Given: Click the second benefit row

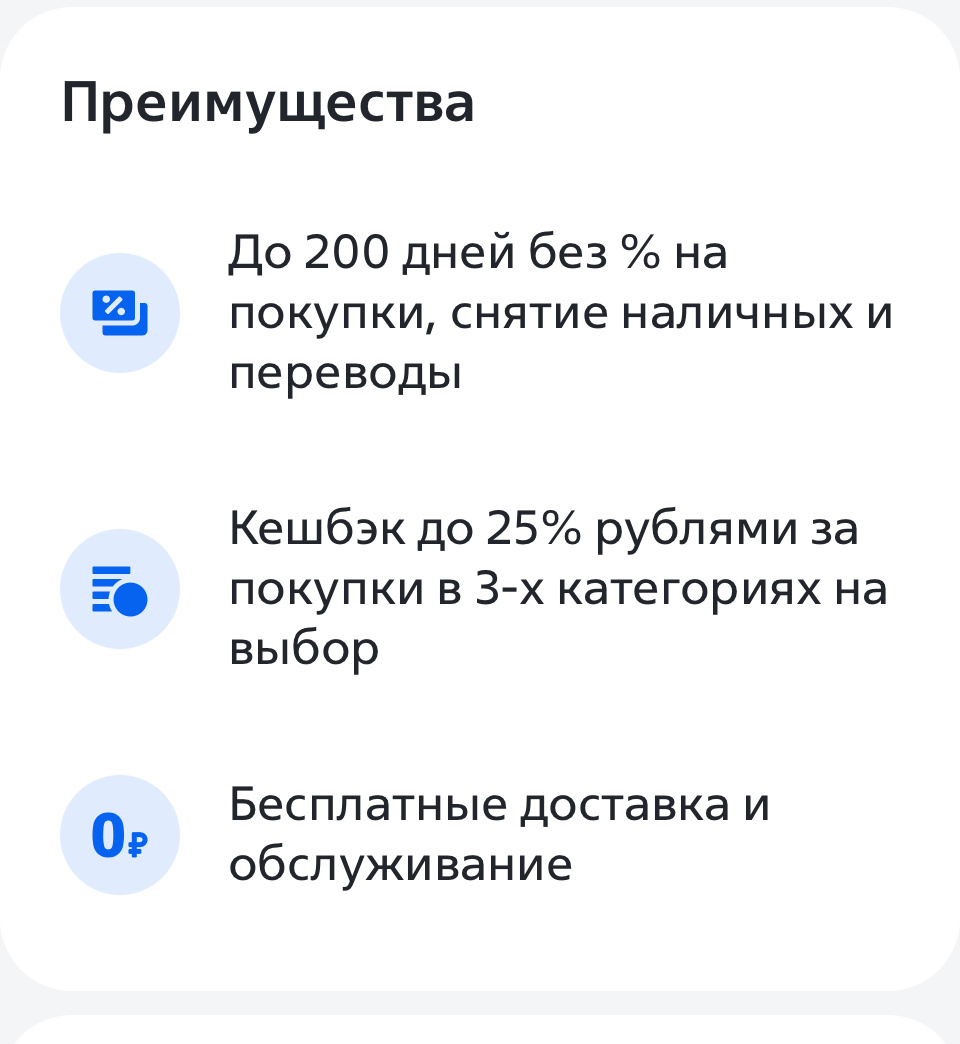Looking at the screenshot, I should [x=480, y=588].
